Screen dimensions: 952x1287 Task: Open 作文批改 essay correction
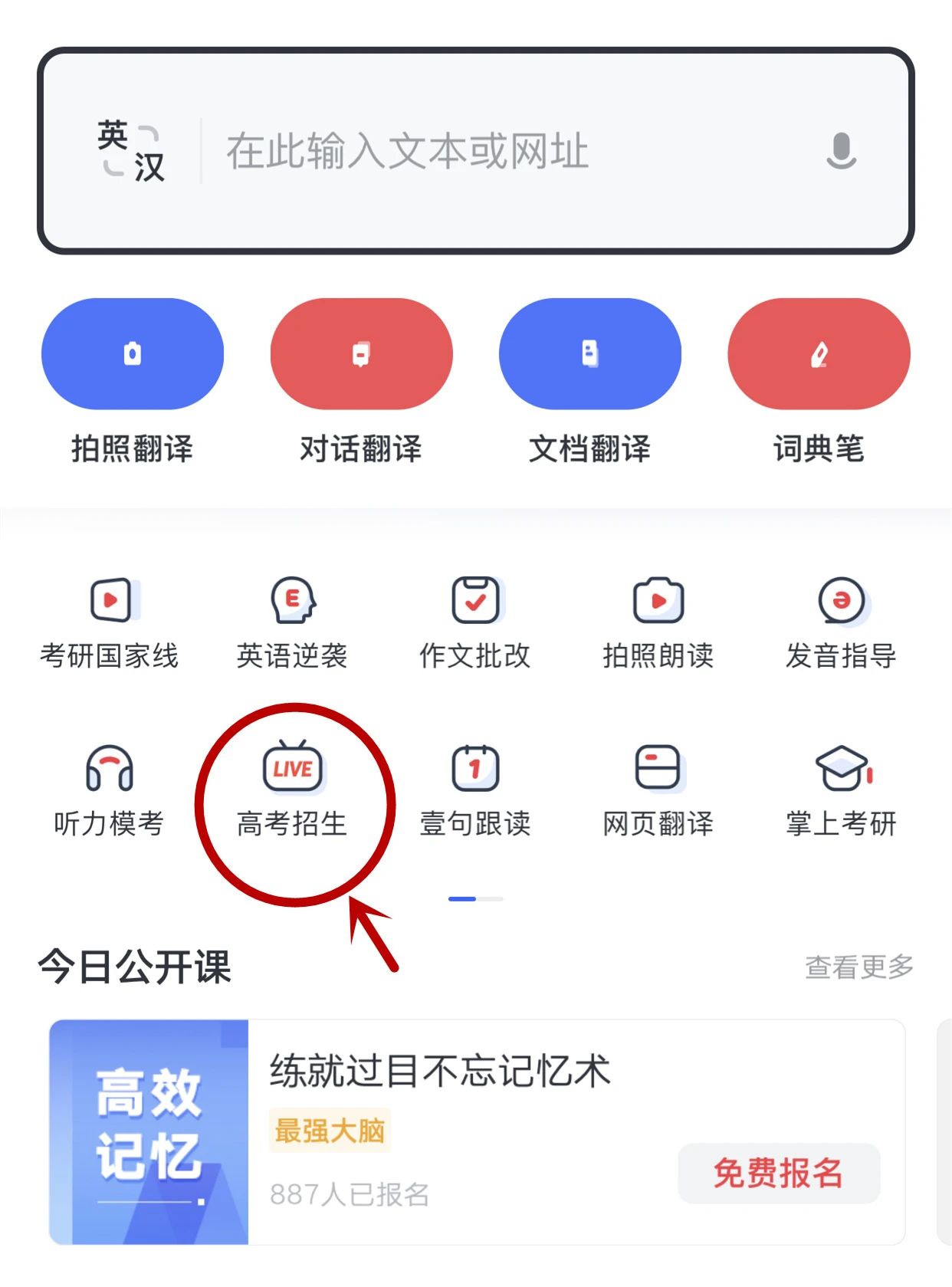(474, 622)
